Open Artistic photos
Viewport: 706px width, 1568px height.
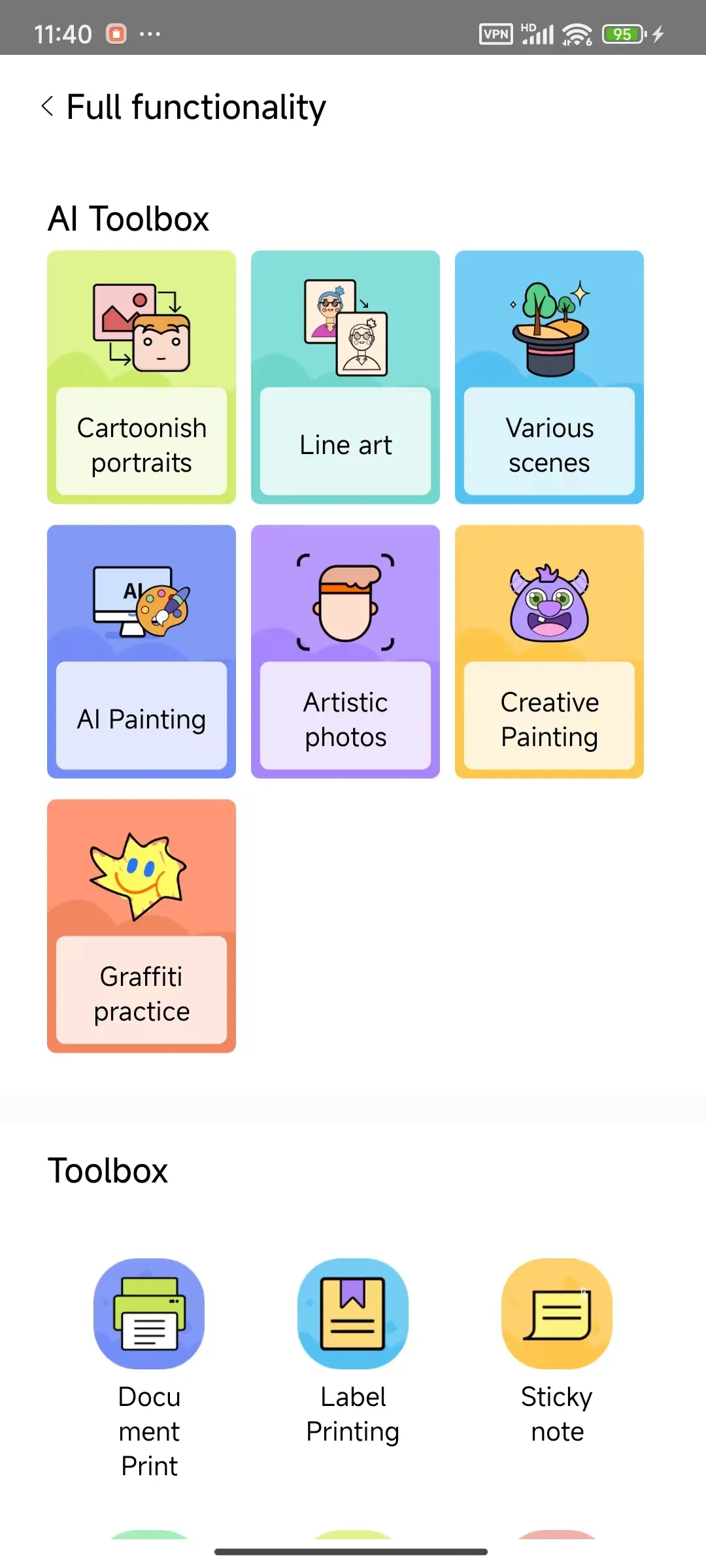[345, 651]
